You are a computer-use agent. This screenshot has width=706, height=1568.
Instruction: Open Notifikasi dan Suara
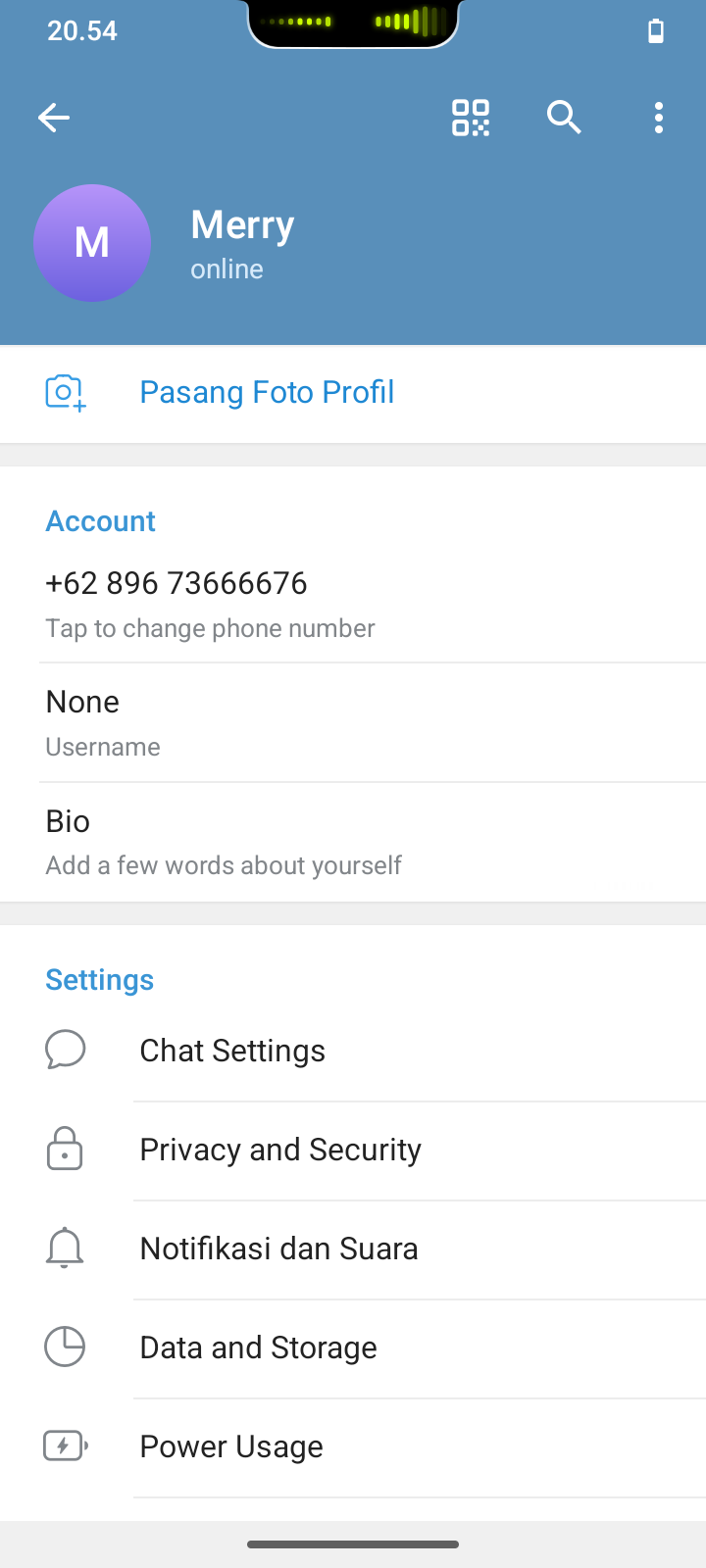pos(278,1249)
